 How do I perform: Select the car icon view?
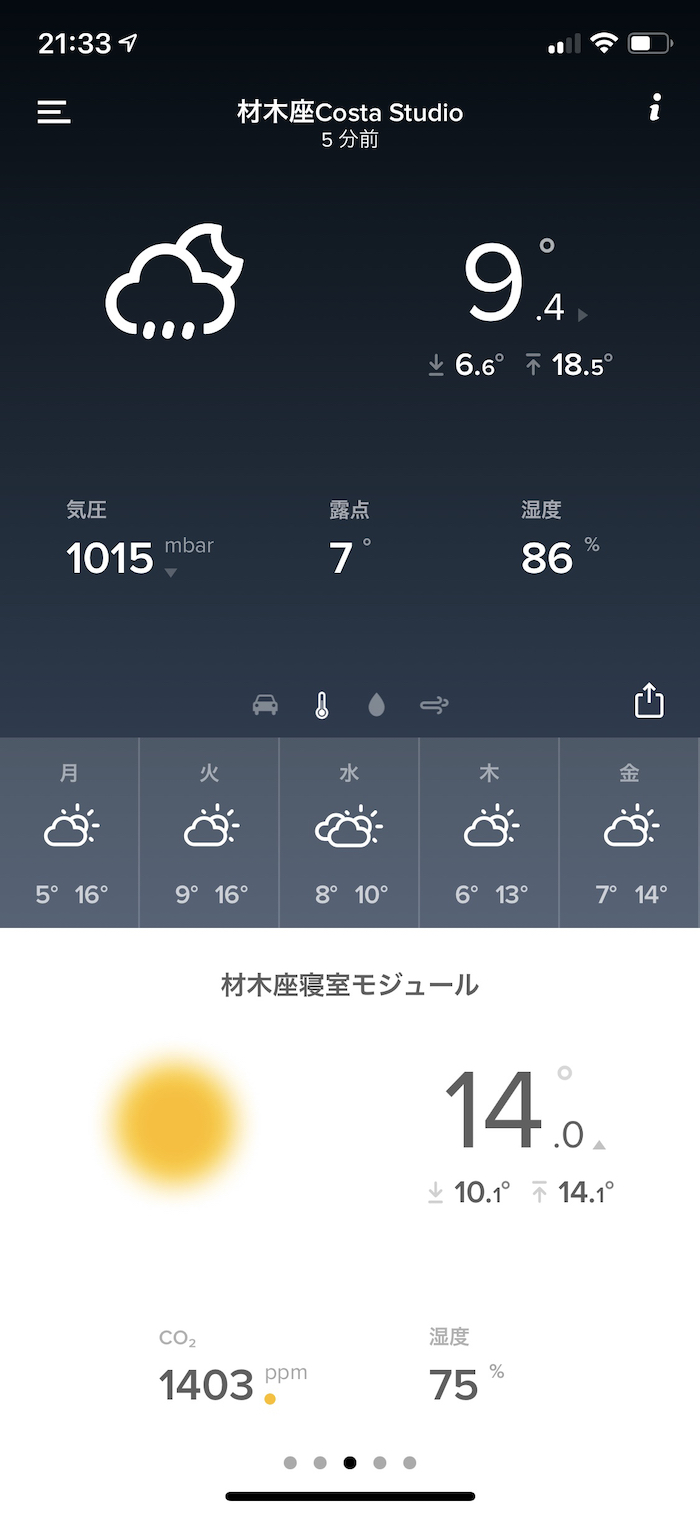click(265, 706)
